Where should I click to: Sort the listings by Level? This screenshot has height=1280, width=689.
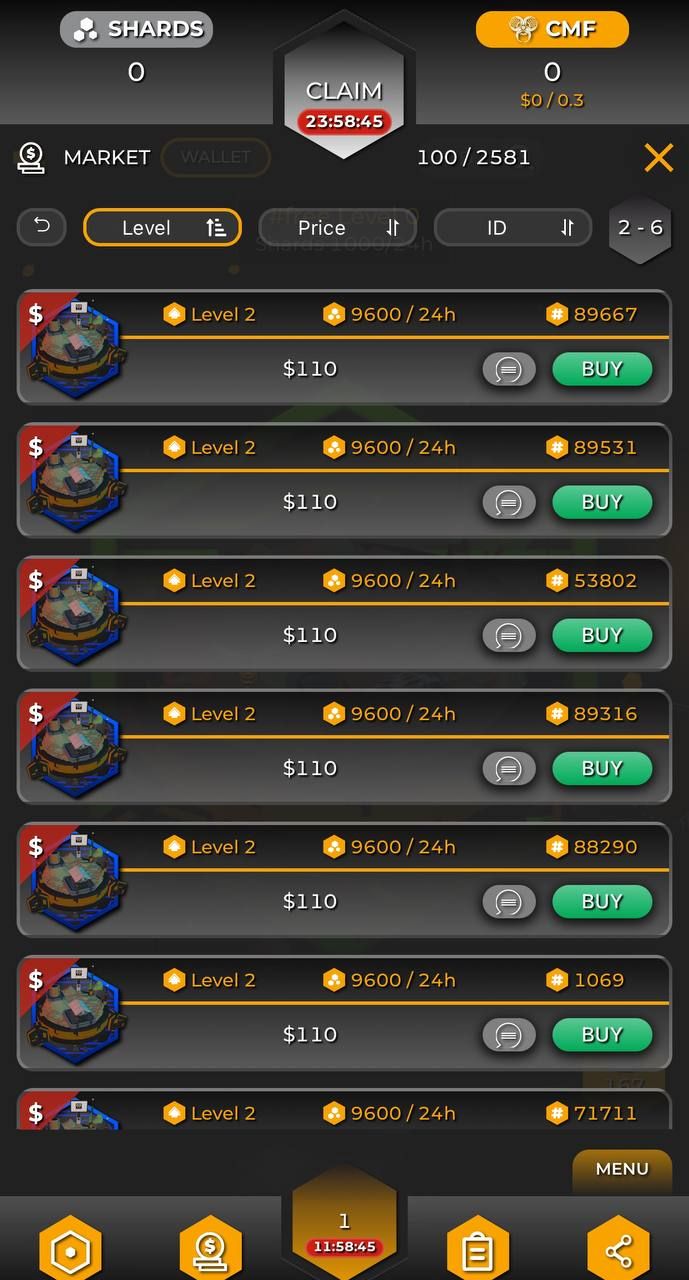coord(162,228)
